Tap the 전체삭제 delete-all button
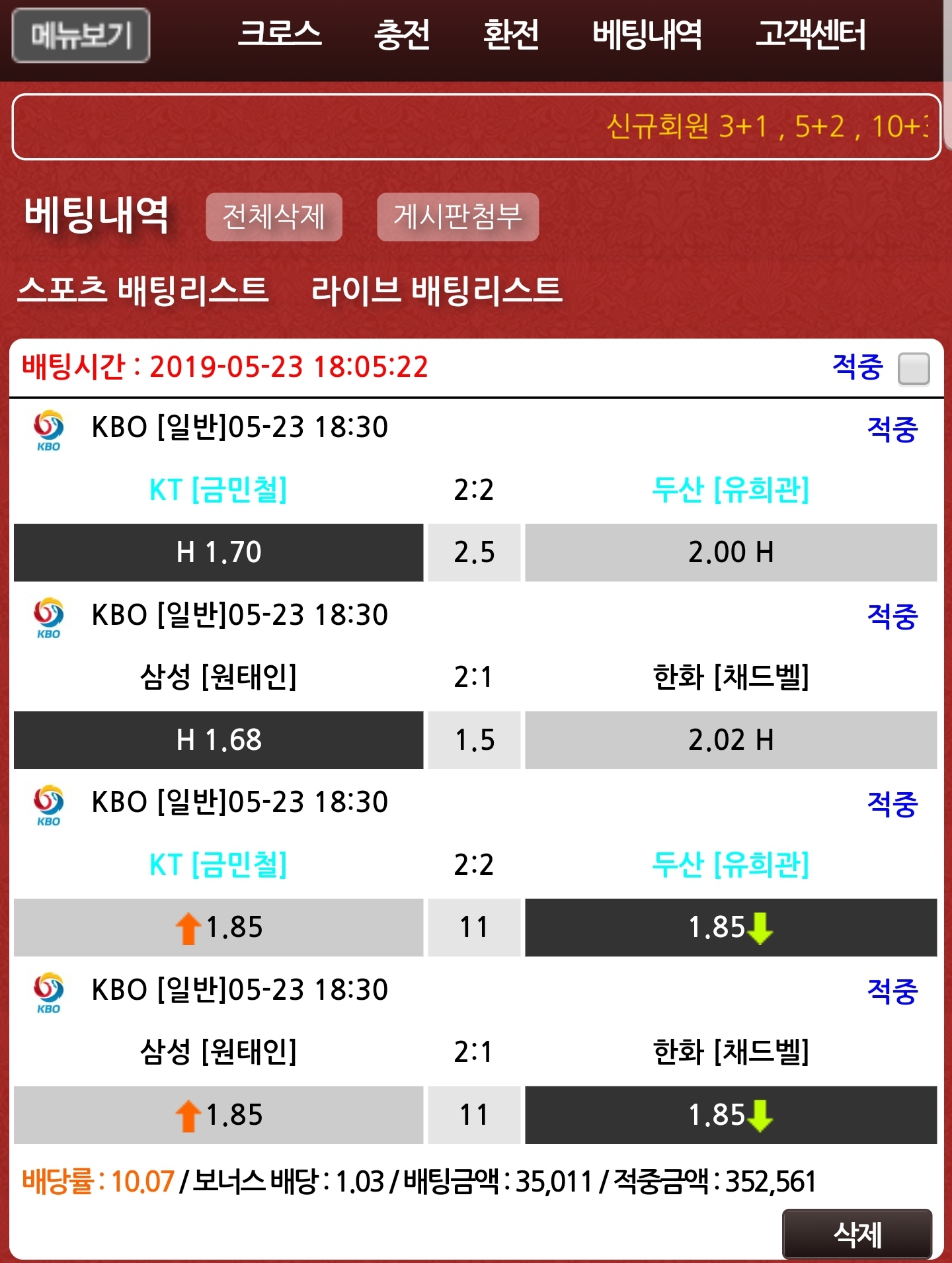952x1263 pixels. coord(274,217)
